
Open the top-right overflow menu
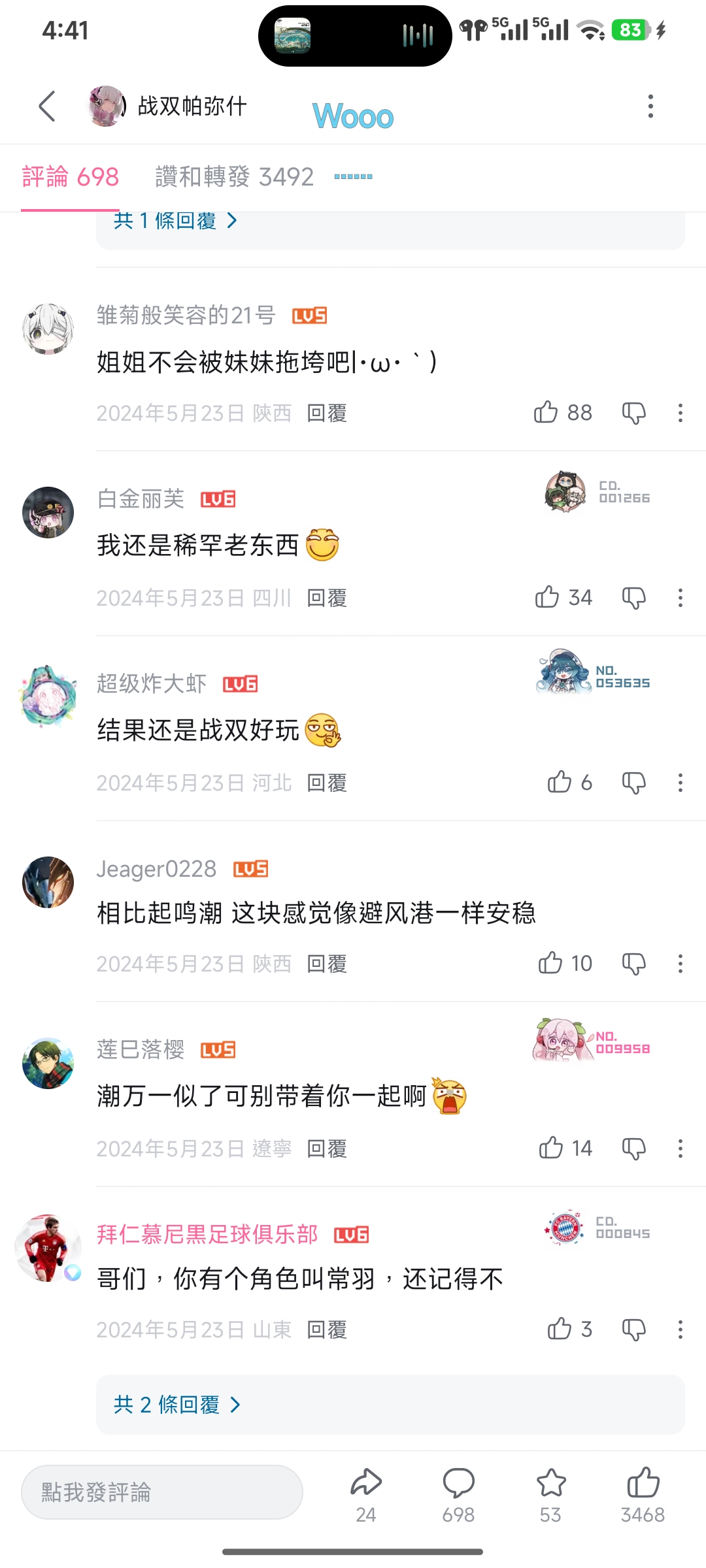coord(650,106)
